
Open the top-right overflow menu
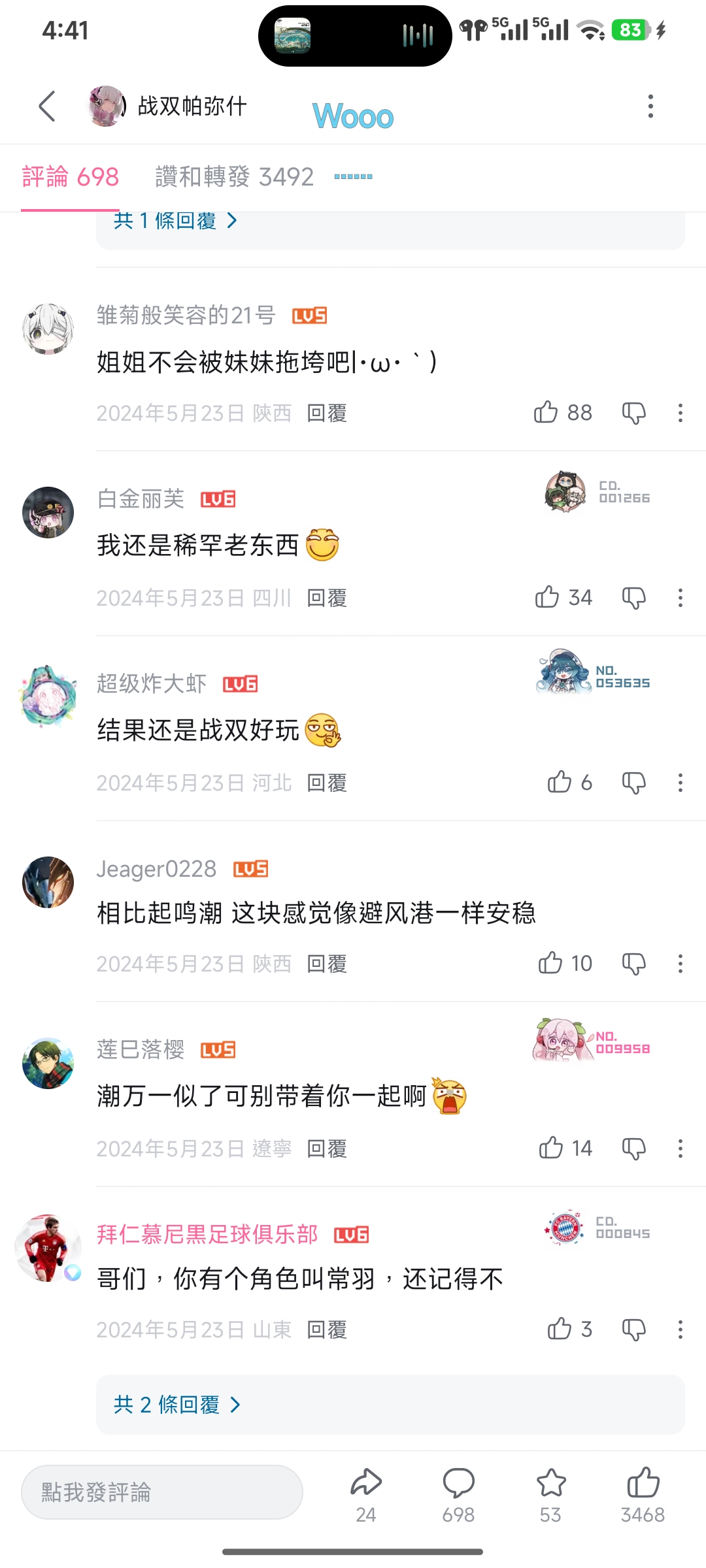coord(650,106)
